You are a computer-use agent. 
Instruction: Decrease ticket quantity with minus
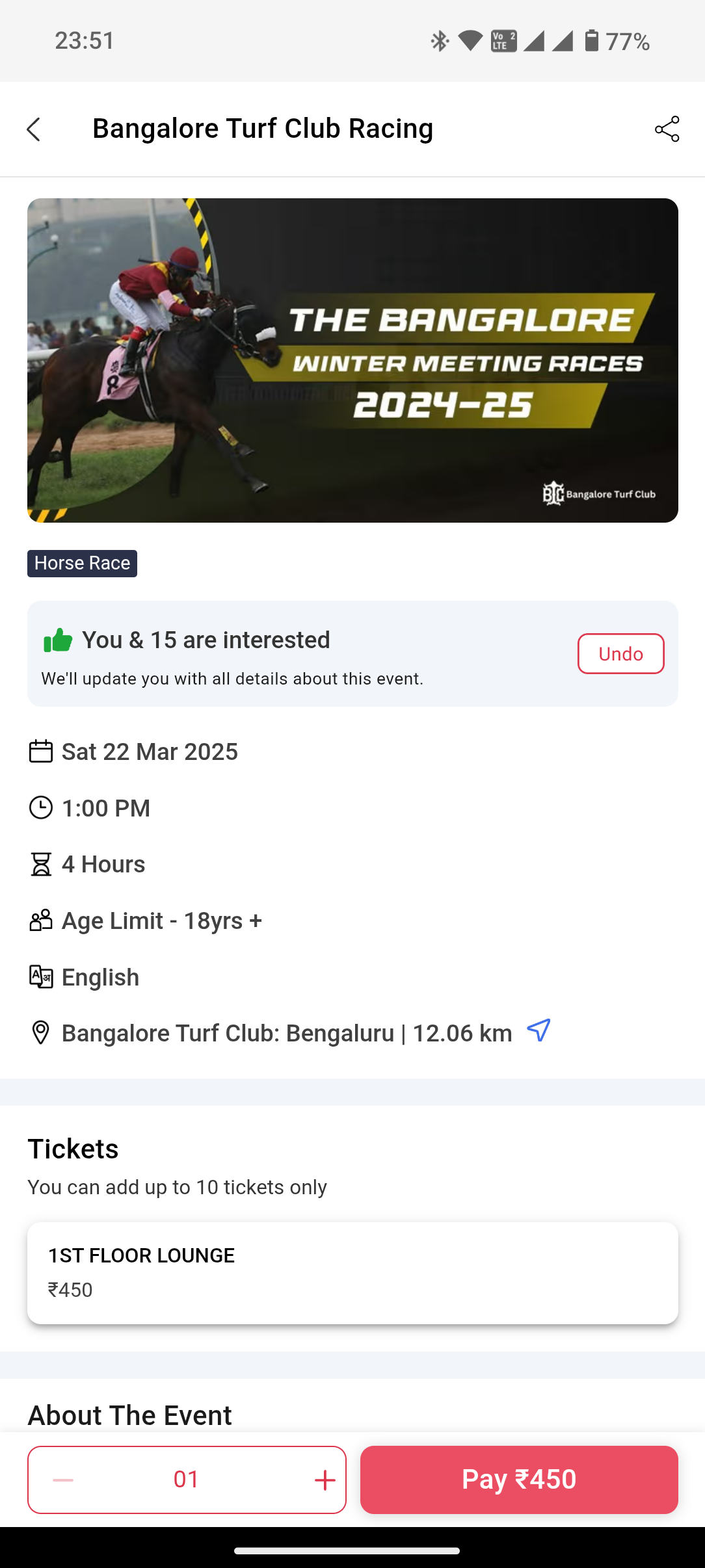coord(63,1480)
